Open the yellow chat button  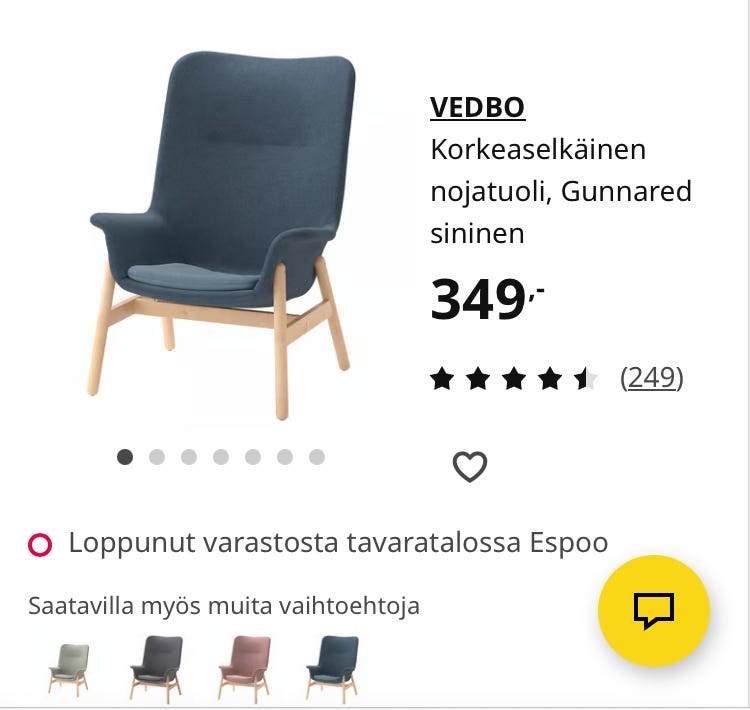coord(654,610)
